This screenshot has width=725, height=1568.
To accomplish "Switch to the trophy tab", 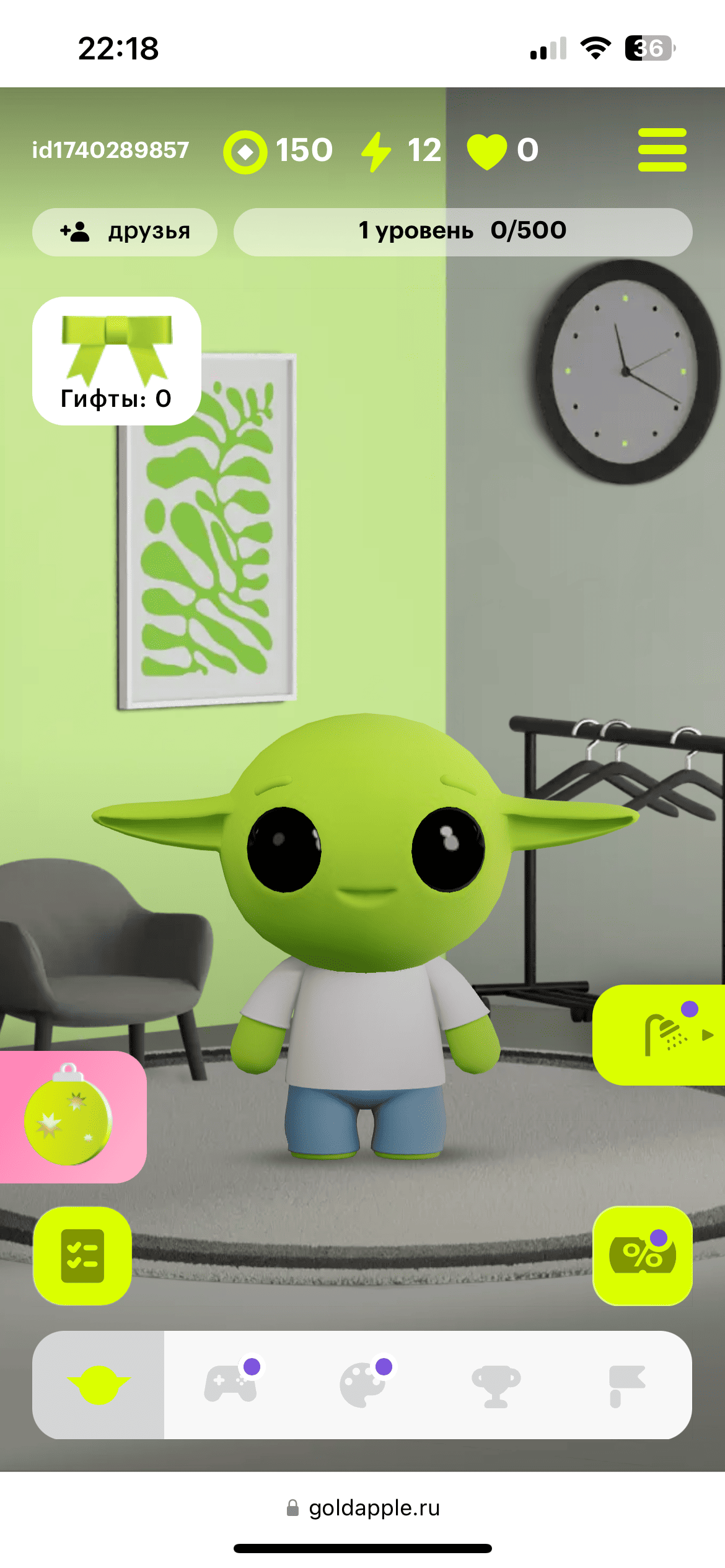I will coord(496,1385).
